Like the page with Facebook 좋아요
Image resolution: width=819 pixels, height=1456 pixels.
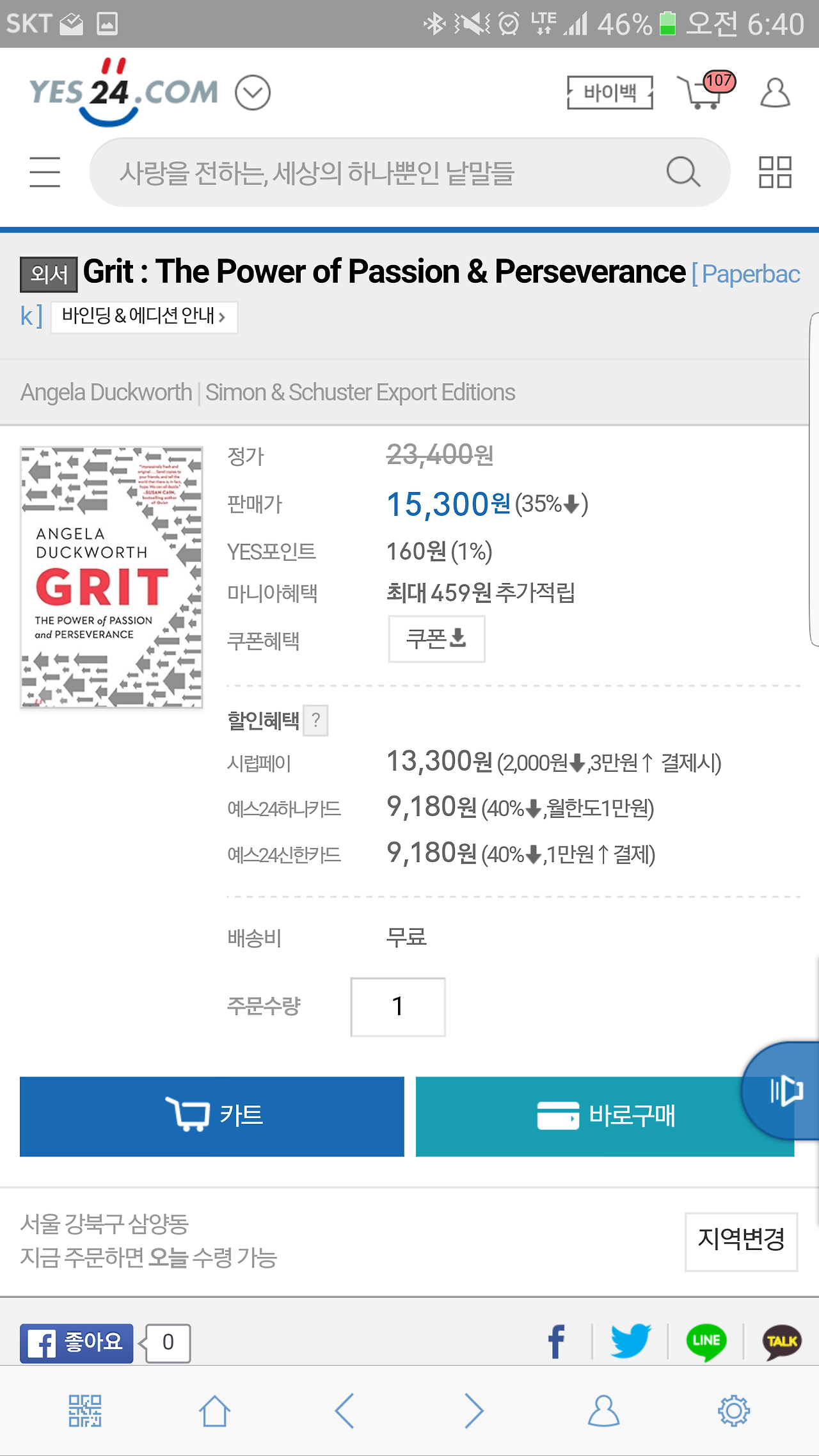coord(77,1343)
